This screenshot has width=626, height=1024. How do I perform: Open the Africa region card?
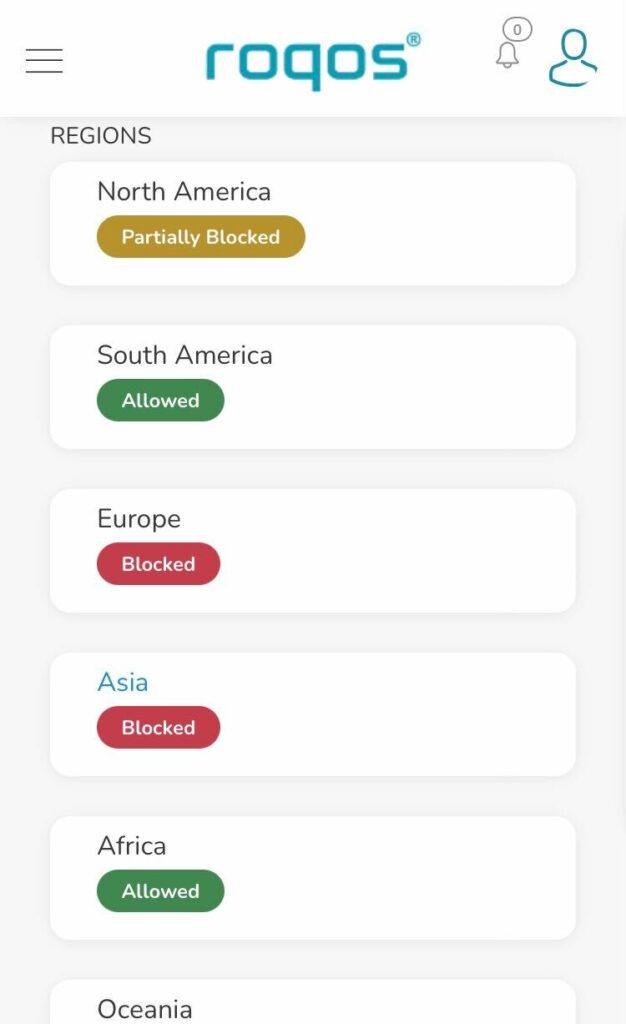tap(313, 878)
